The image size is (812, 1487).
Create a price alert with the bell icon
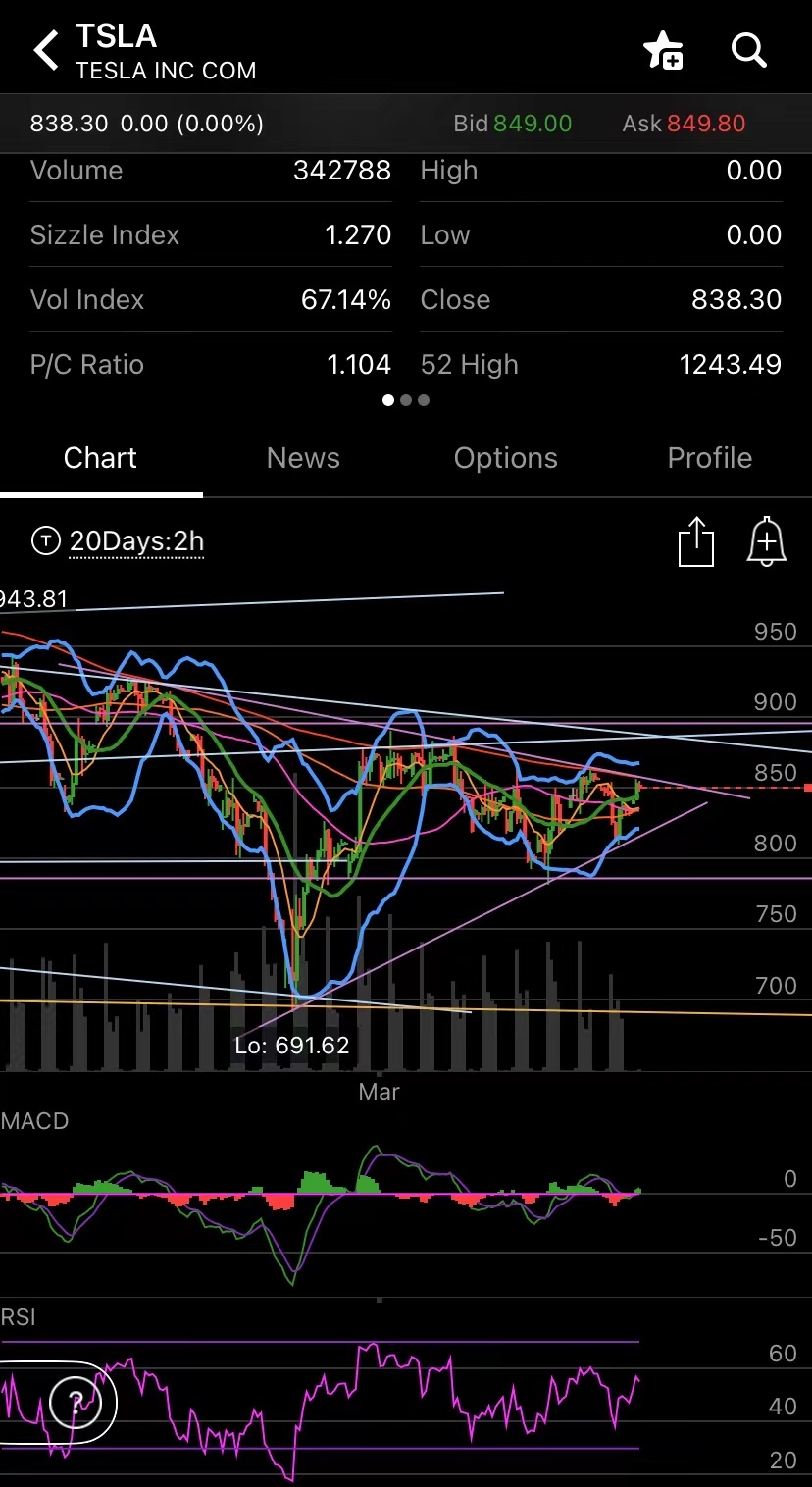point(767,541)
